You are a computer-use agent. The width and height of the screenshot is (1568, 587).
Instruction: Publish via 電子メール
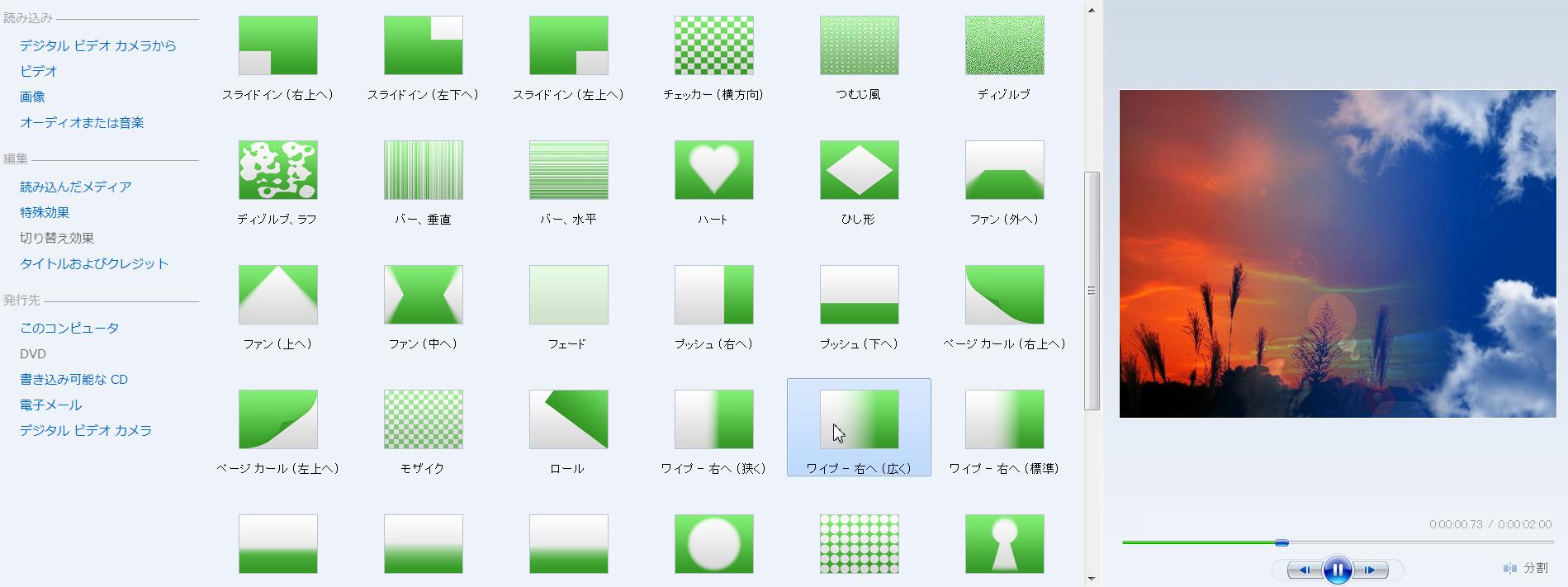[51, 405]
